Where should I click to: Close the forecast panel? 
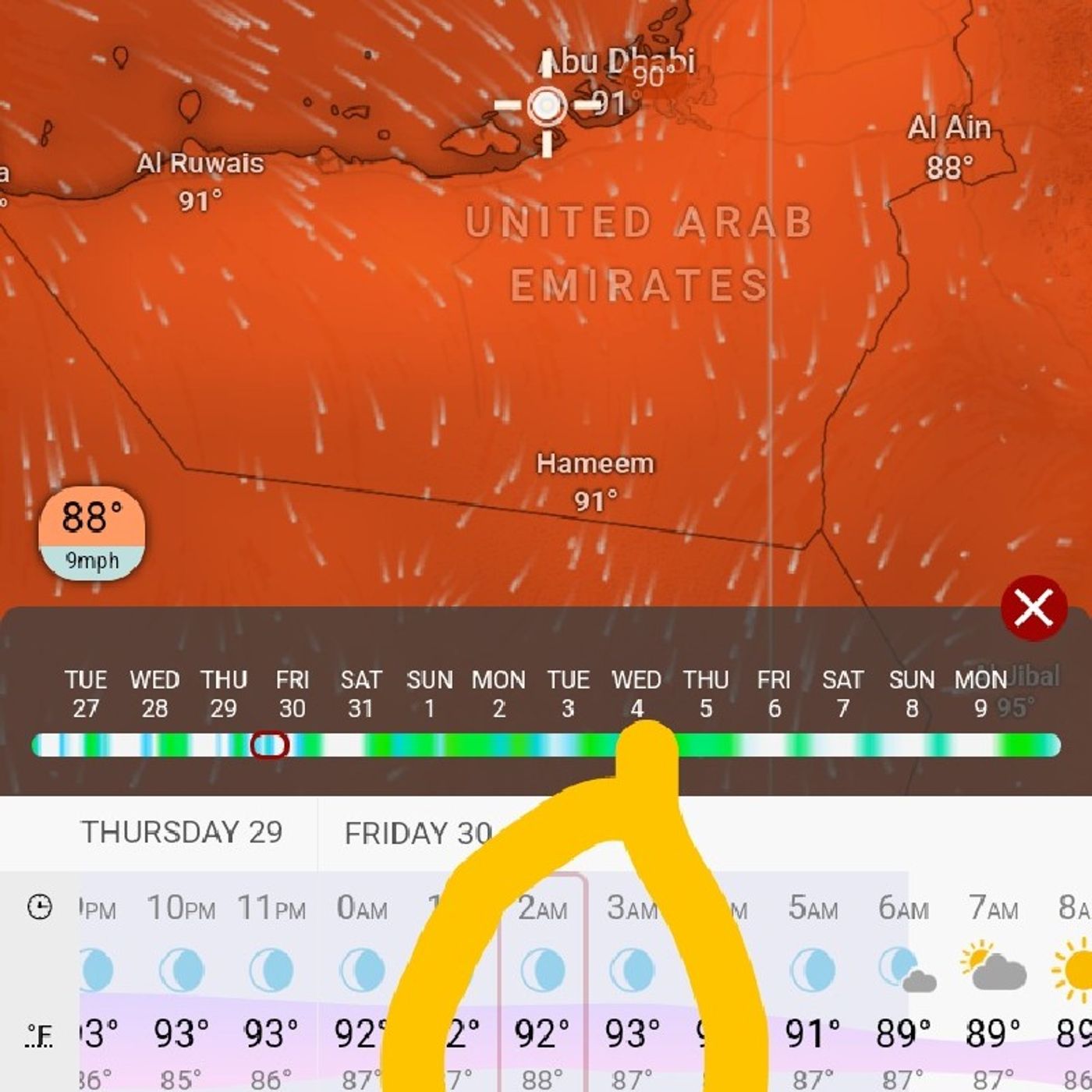pos(1033,608)
